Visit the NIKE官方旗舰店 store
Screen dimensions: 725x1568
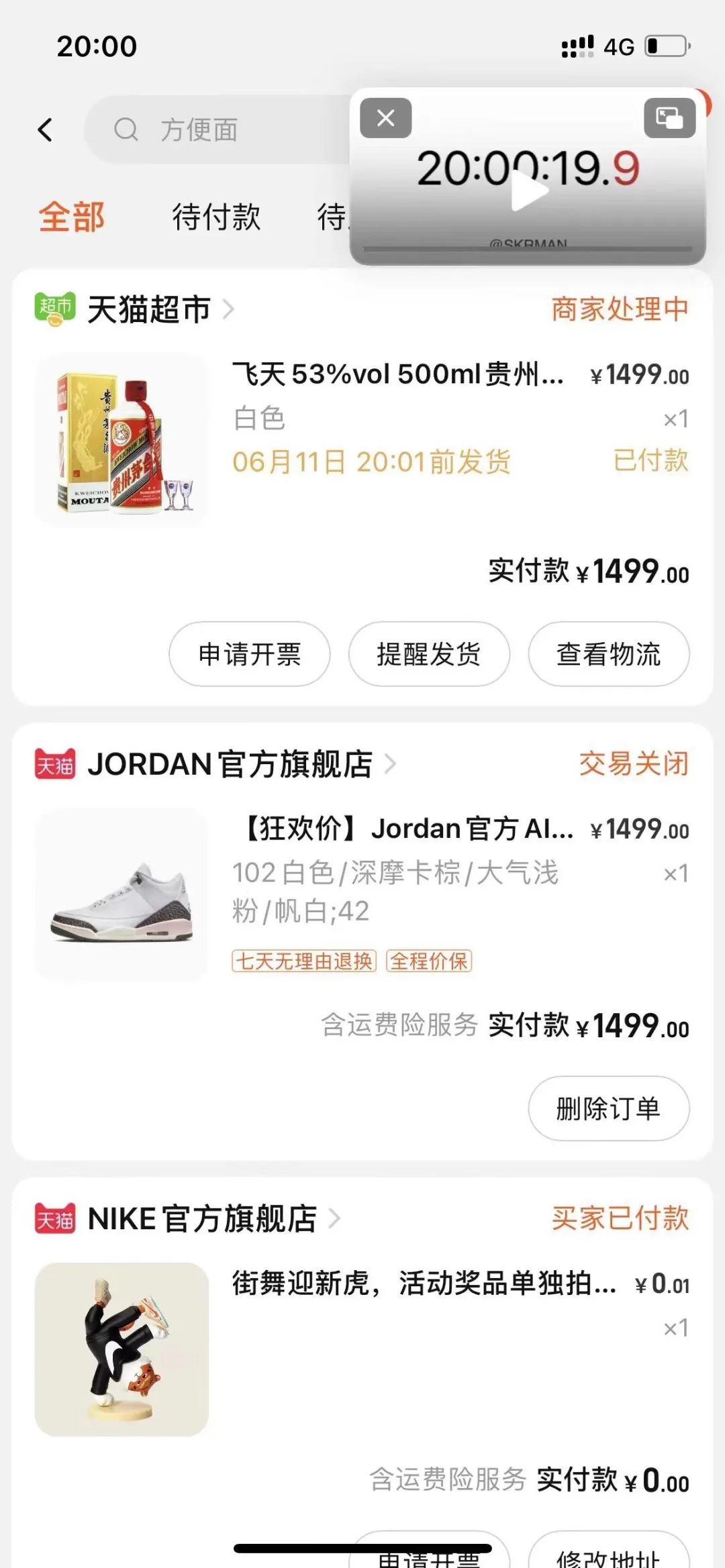[201, 1218]
